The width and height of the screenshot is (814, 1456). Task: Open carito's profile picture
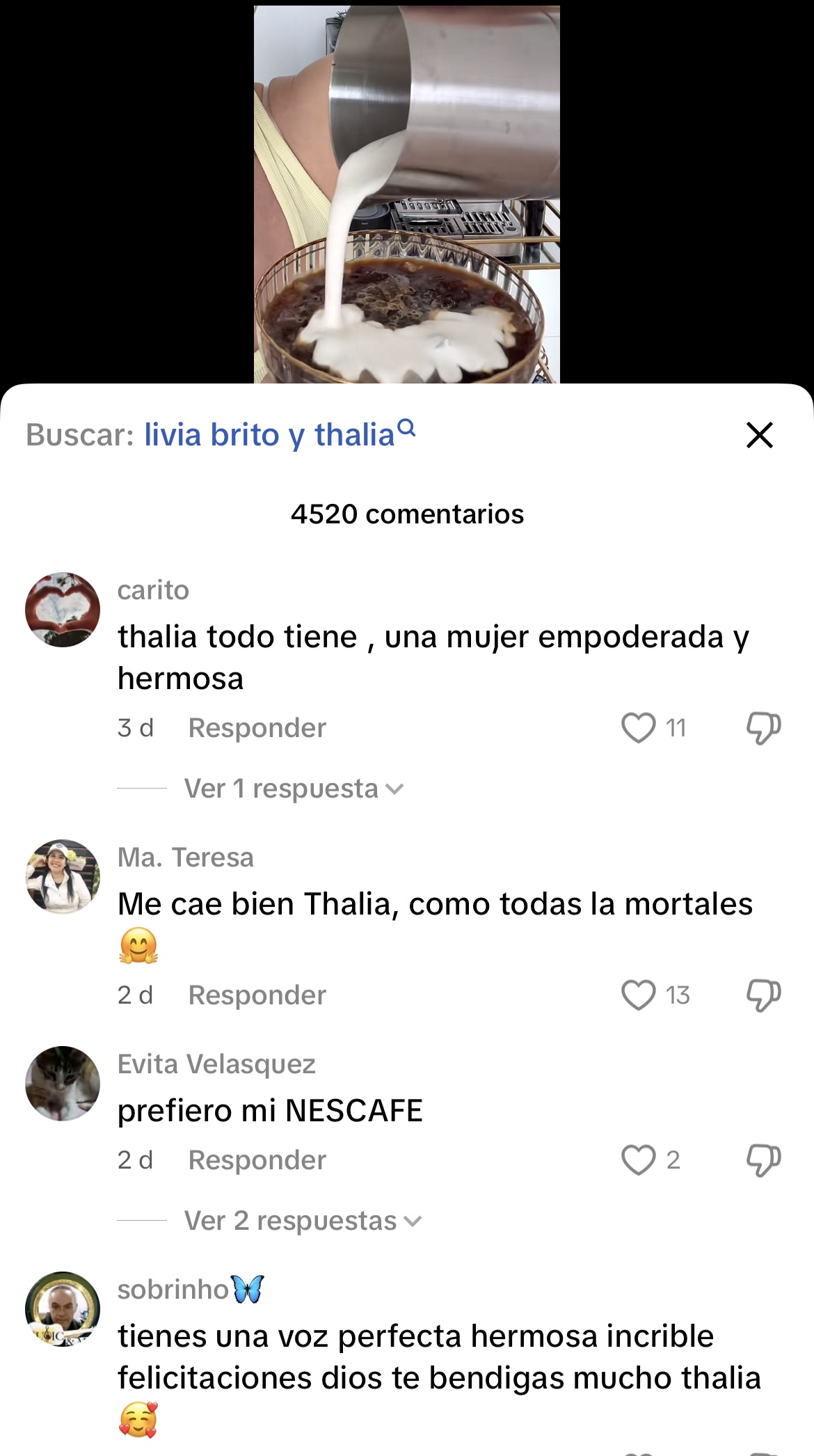click(x=63, y=610)
